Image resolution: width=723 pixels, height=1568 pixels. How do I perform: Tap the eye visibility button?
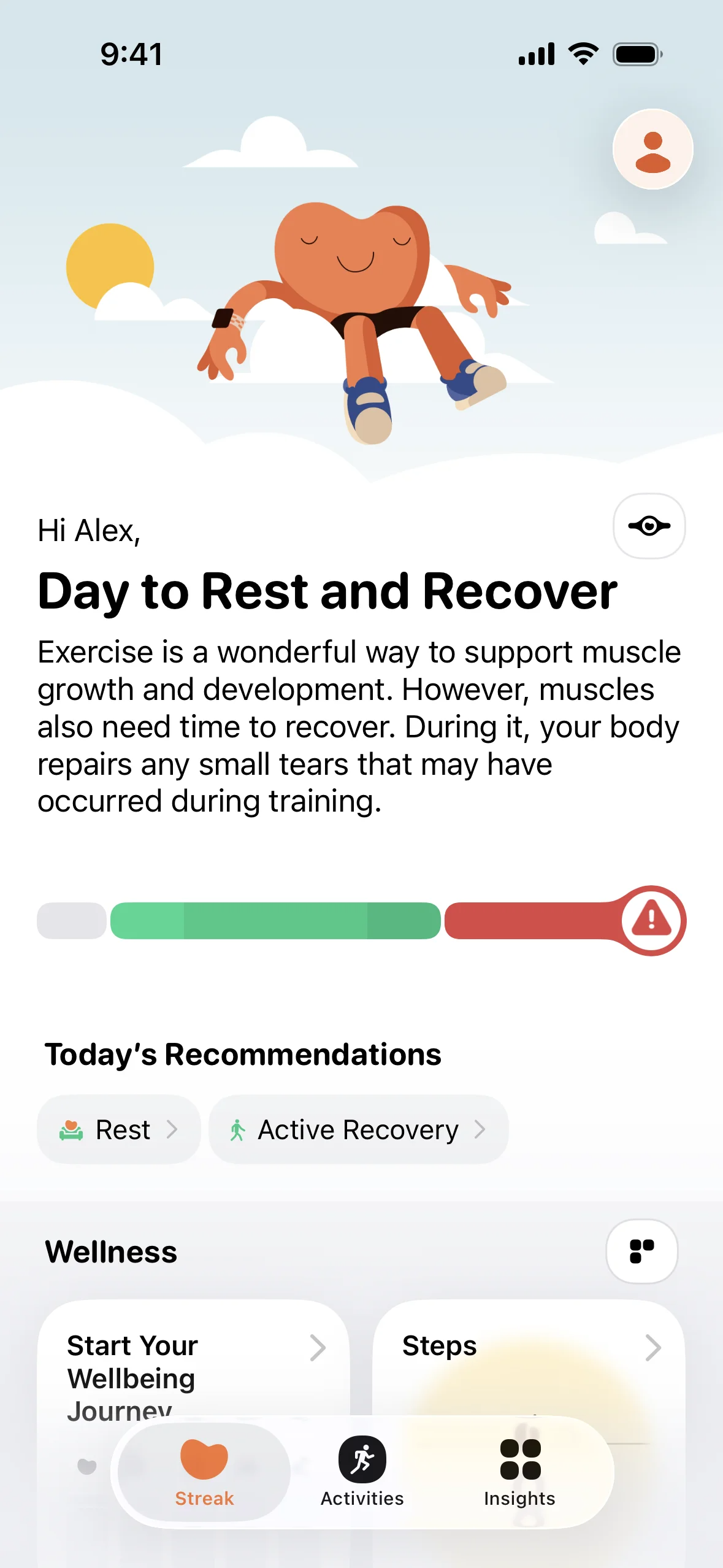coord(649,526)
